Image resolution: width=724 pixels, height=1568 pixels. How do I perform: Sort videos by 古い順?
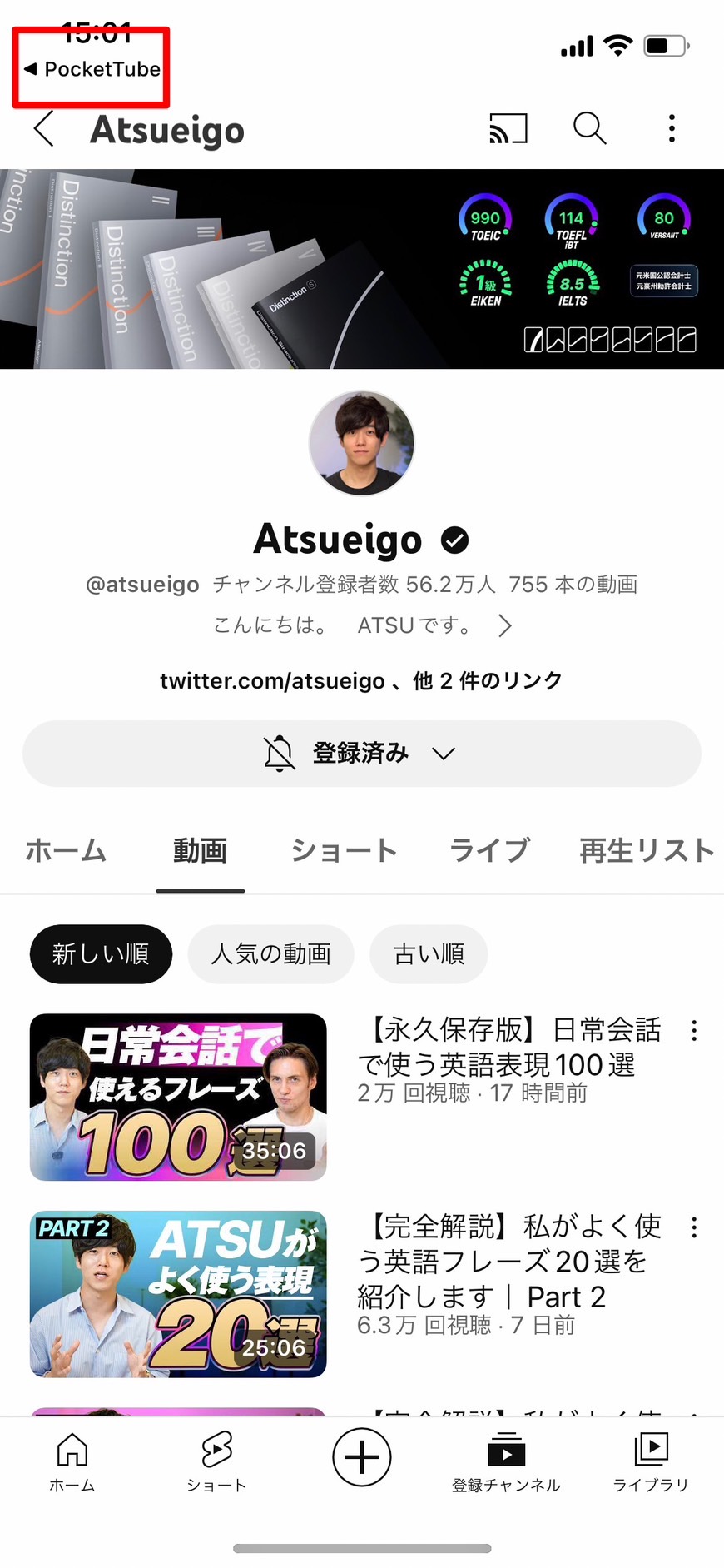coord(429,954)
